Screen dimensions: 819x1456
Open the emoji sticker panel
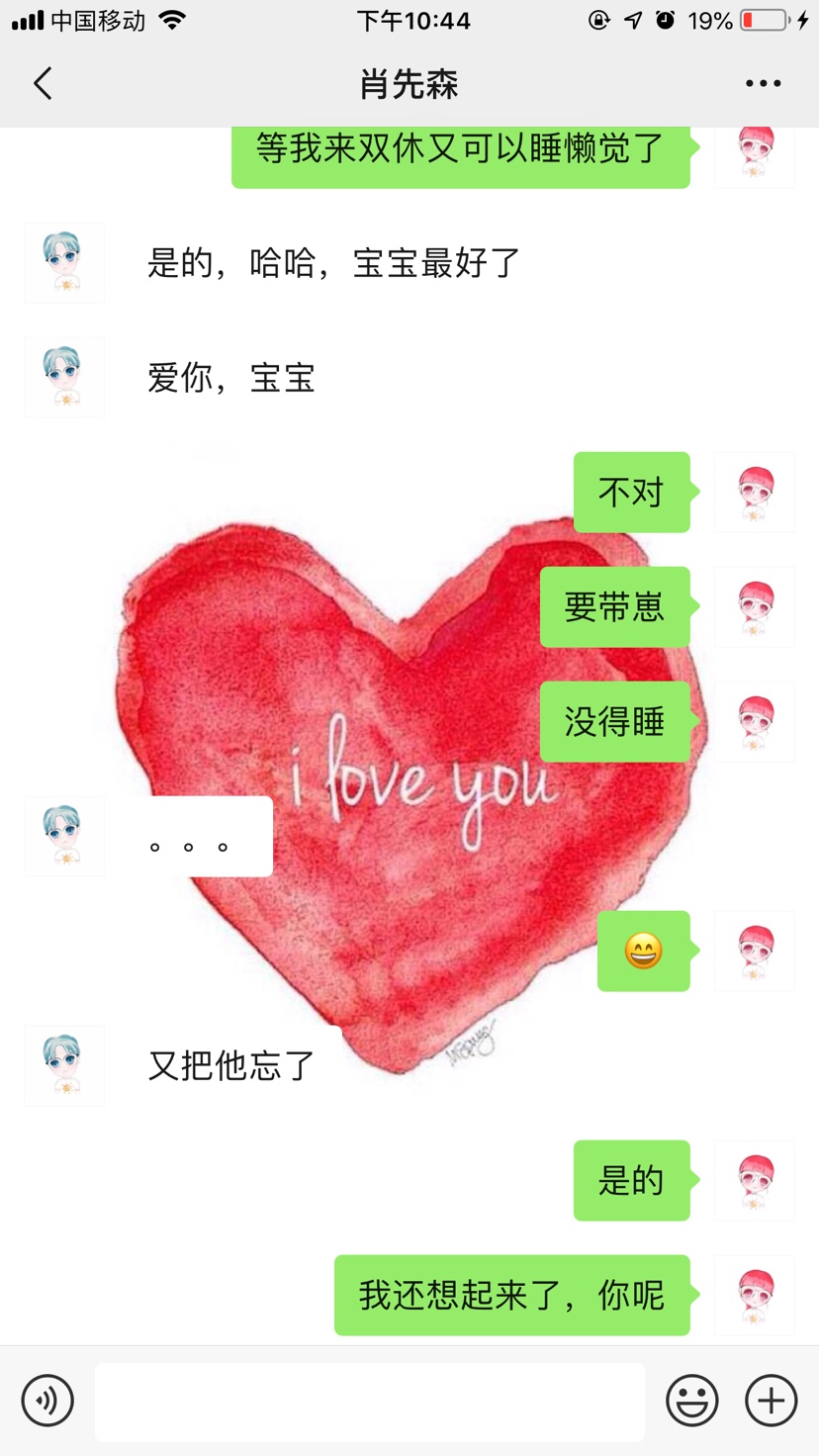tap(692, 1400)
